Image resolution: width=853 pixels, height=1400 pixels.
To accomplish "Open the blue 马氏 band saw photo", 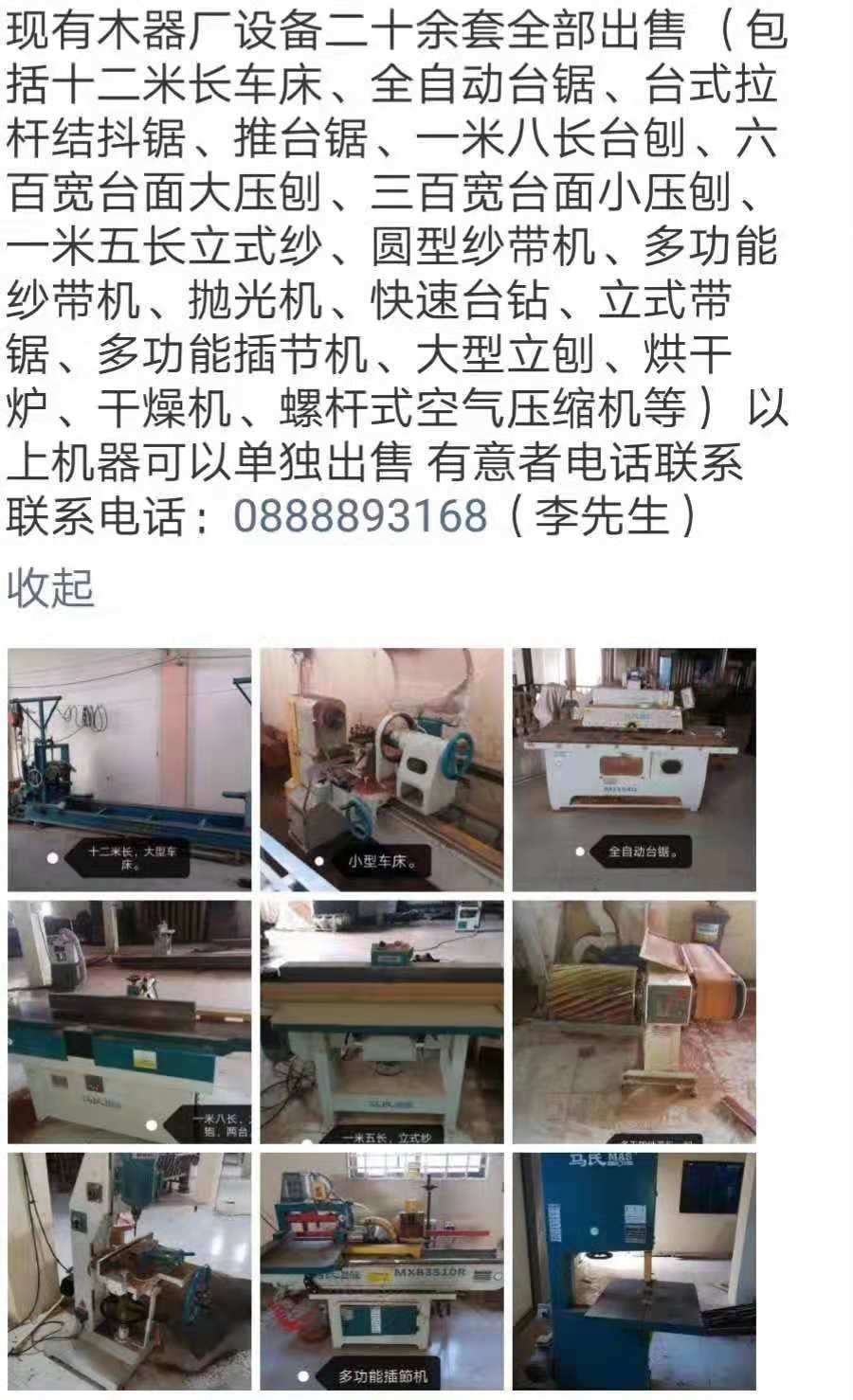I will click(634, 1271).
